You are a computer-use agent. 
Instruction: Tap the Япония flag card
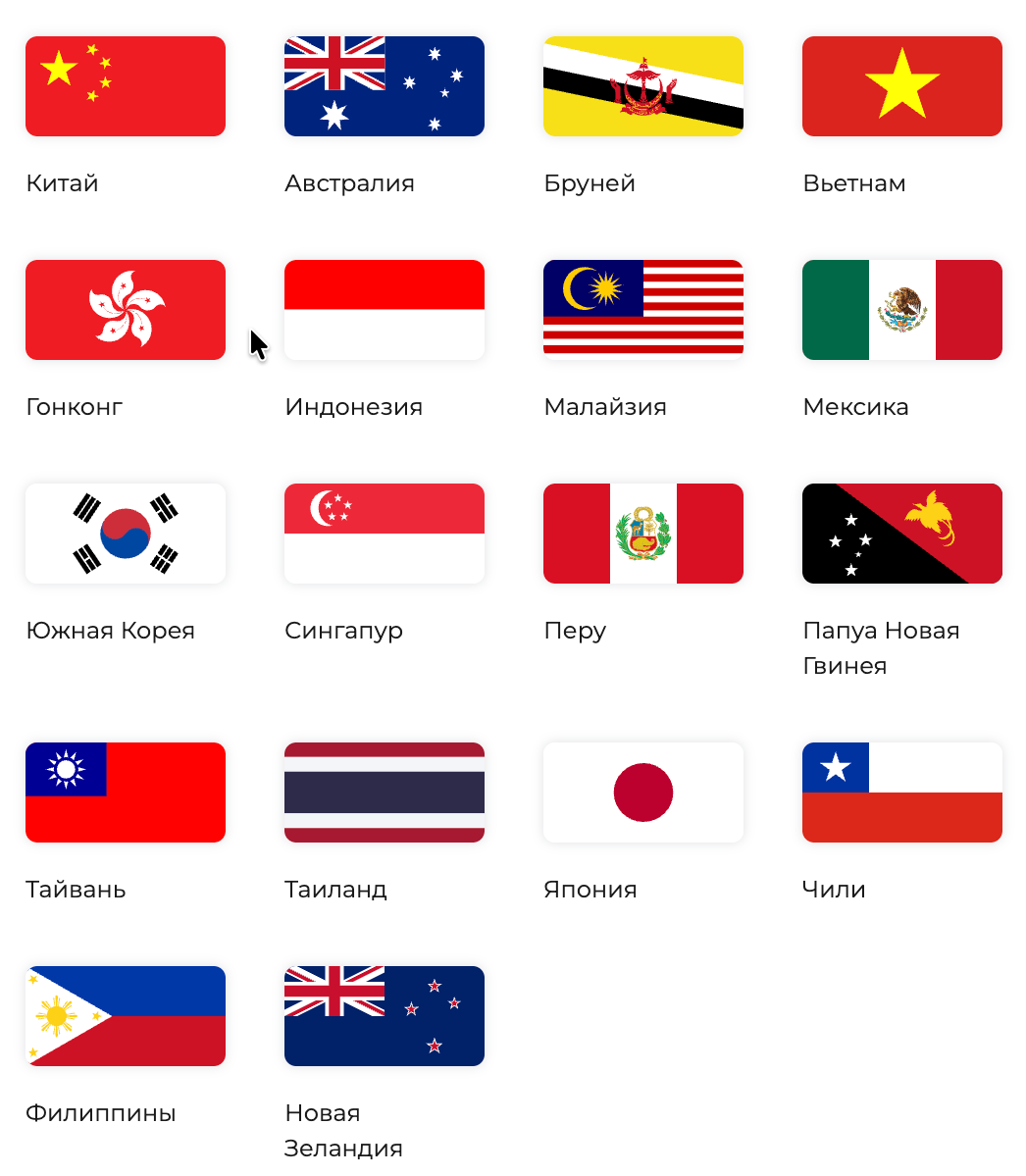click(643, 793)
